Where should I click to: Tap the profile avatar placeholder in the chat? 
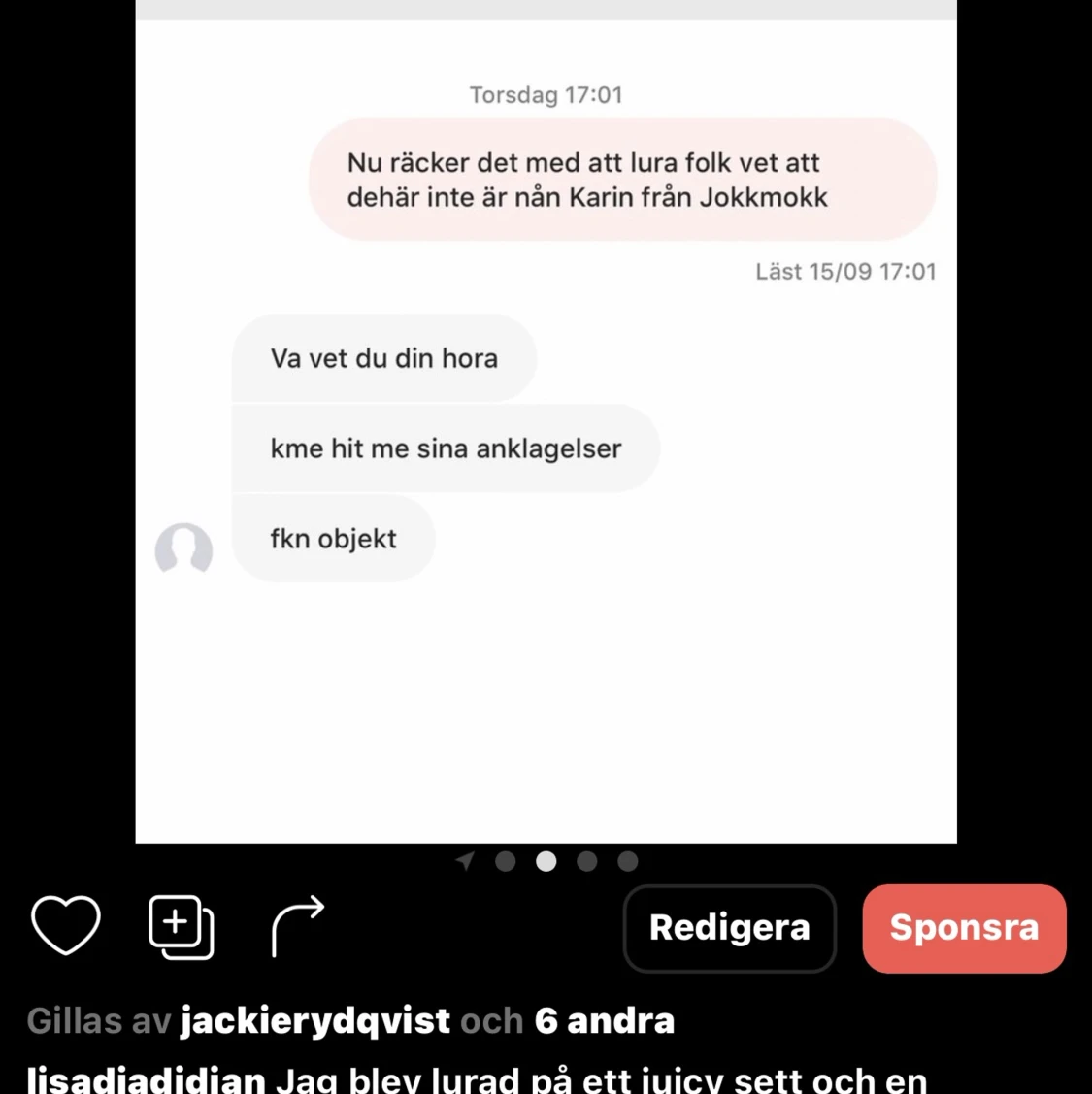point(183,550)
